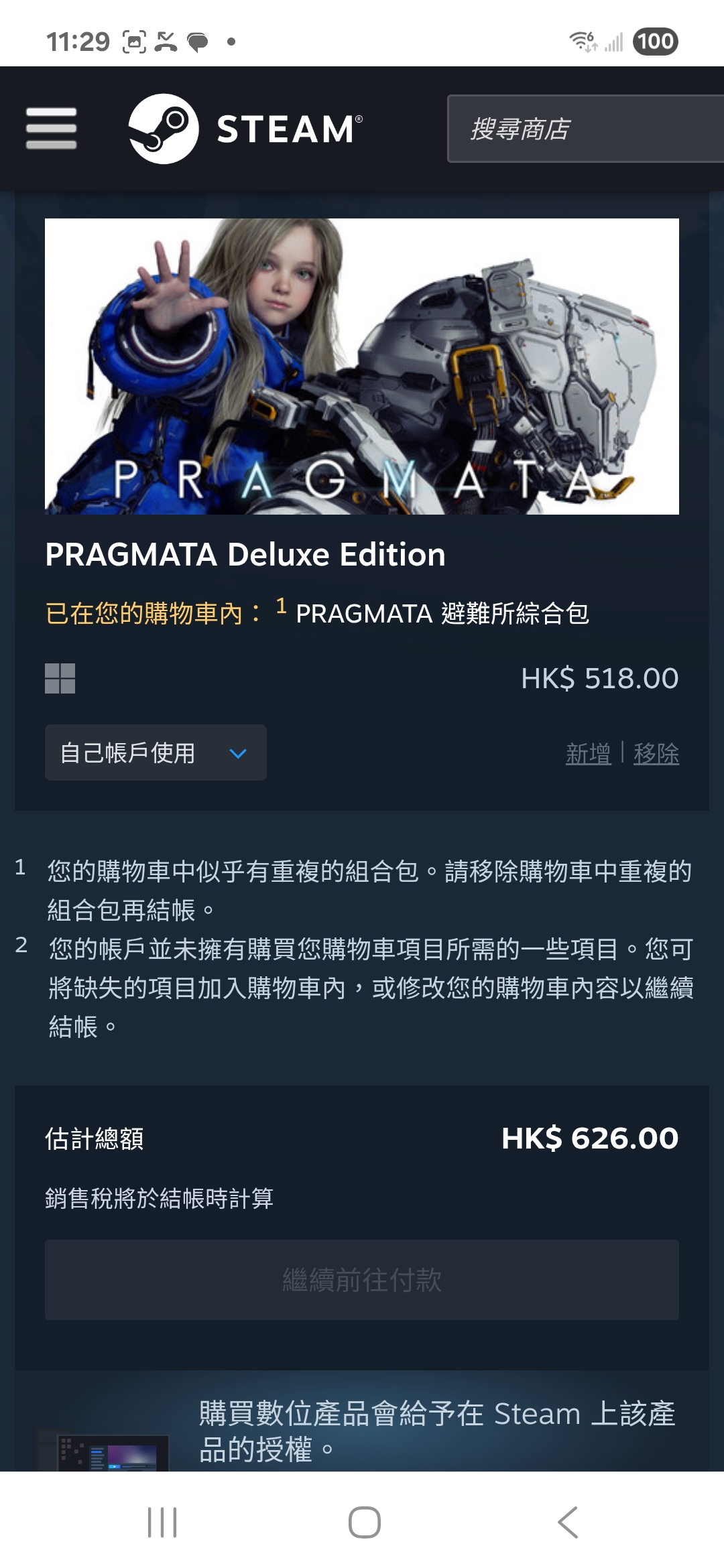Tap the 繼續前往付款 button
This screenshot has height=1568, width=724.
click(362, 1280)
